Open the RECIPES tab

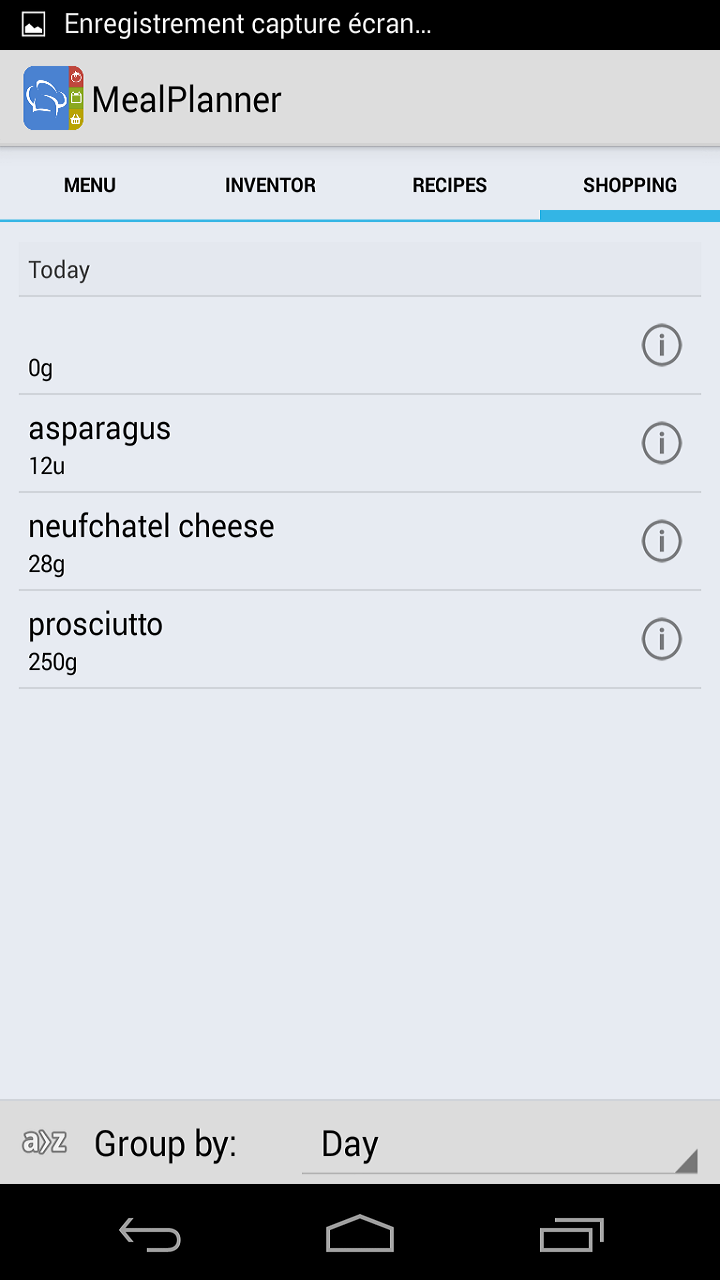coord(449,185)
